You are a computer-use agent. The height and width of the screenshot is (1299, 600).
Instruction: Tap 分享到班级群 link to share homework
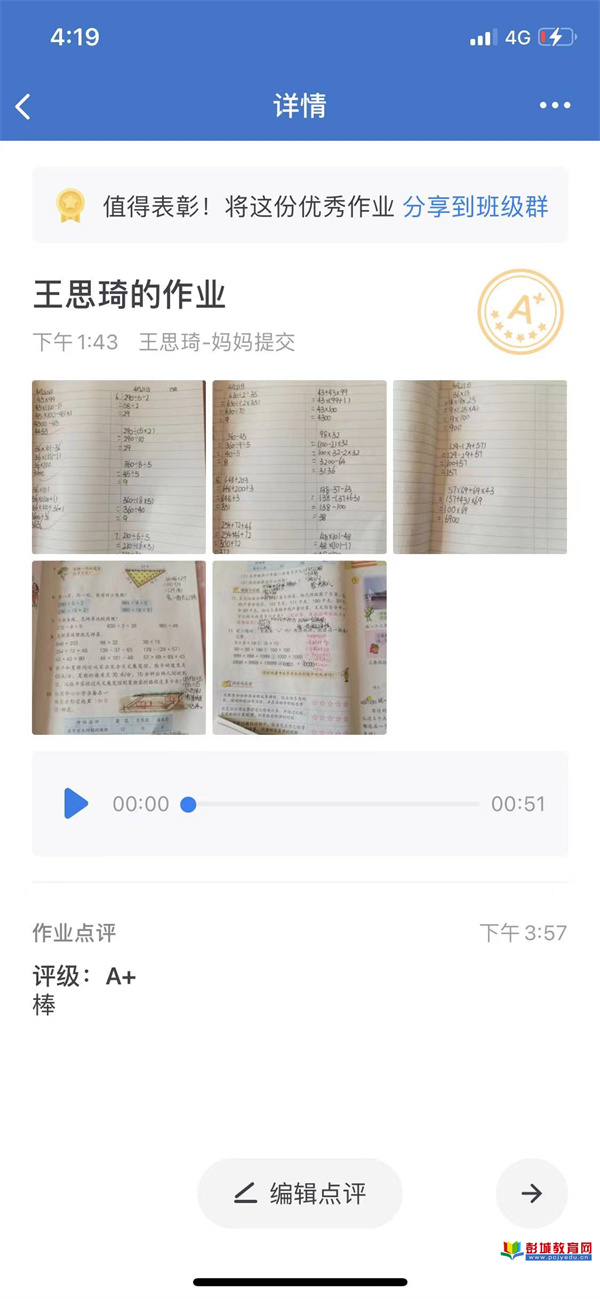(475, 207)
